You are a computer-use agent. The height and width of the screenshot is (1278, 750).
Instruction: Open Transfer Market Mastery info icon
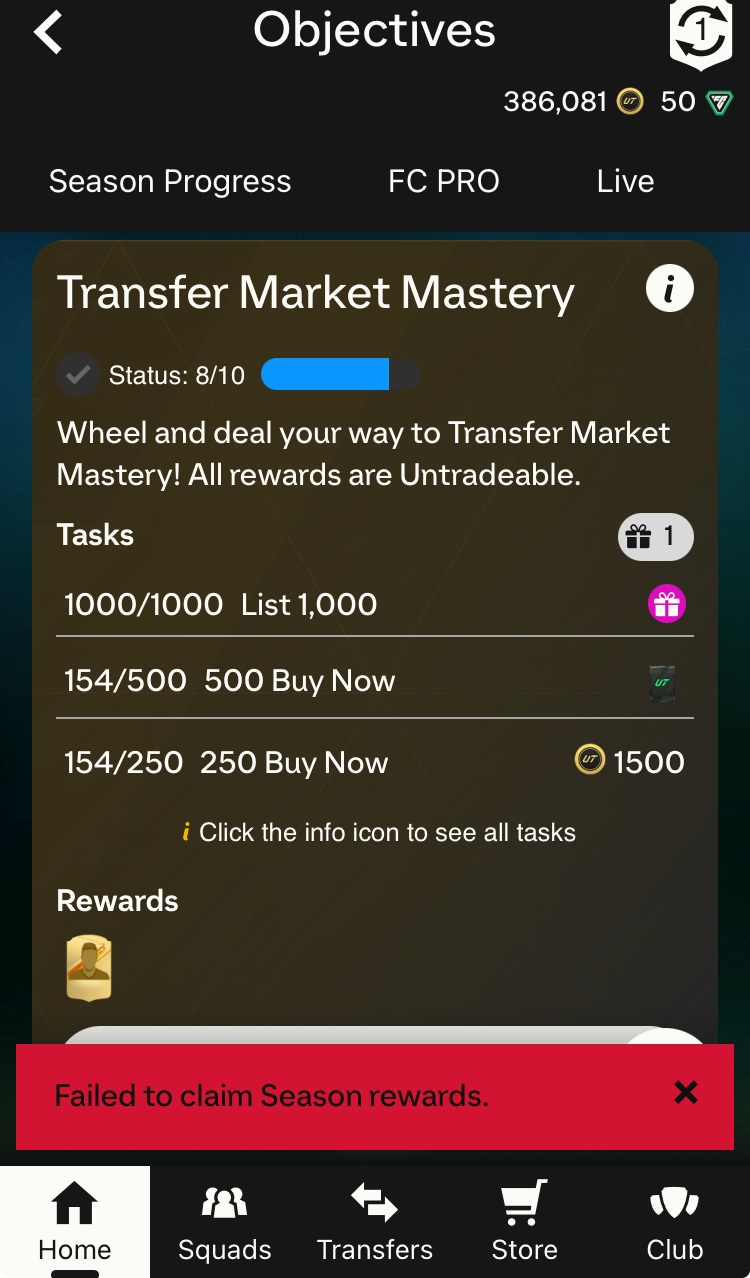click(670, 290)
